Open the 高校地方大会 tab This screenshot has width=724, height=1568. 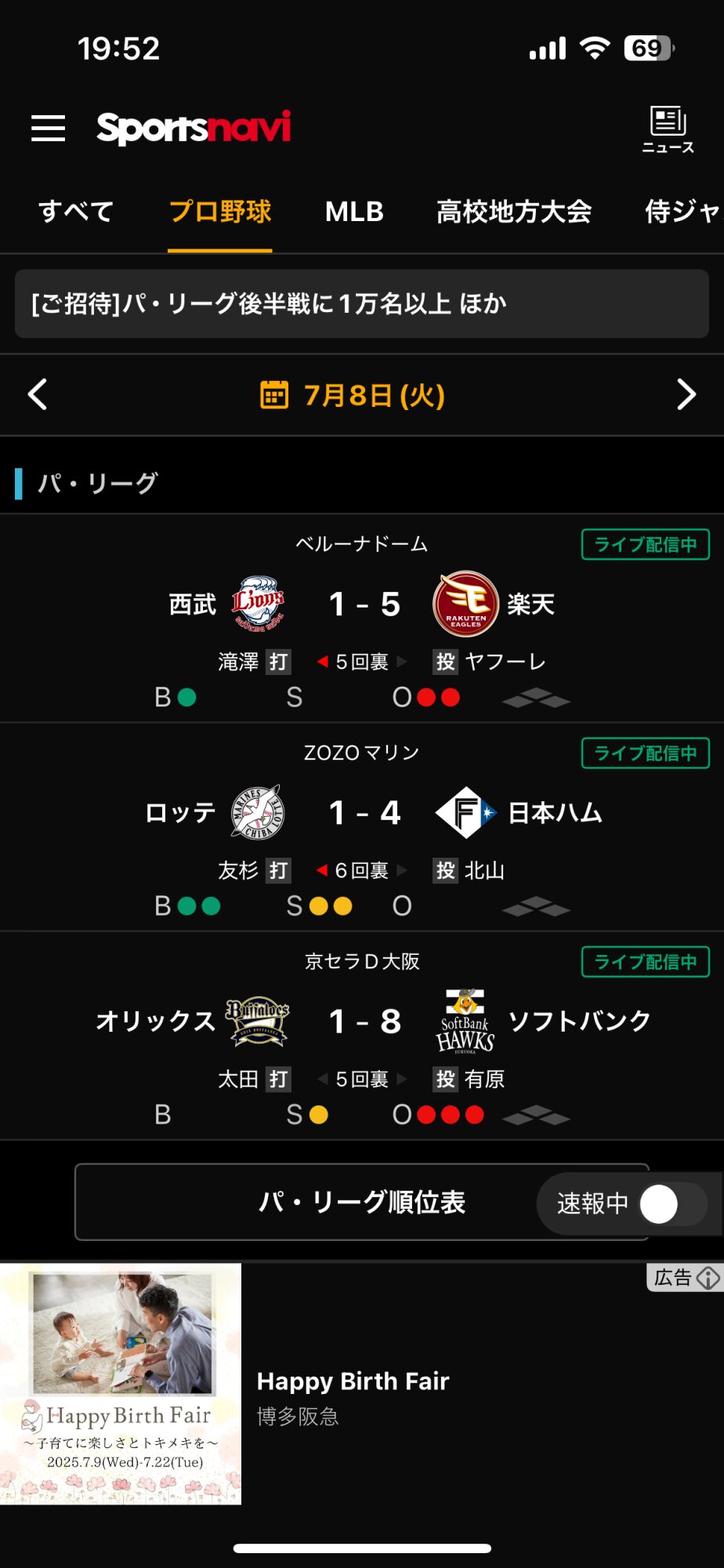point(513,212)
